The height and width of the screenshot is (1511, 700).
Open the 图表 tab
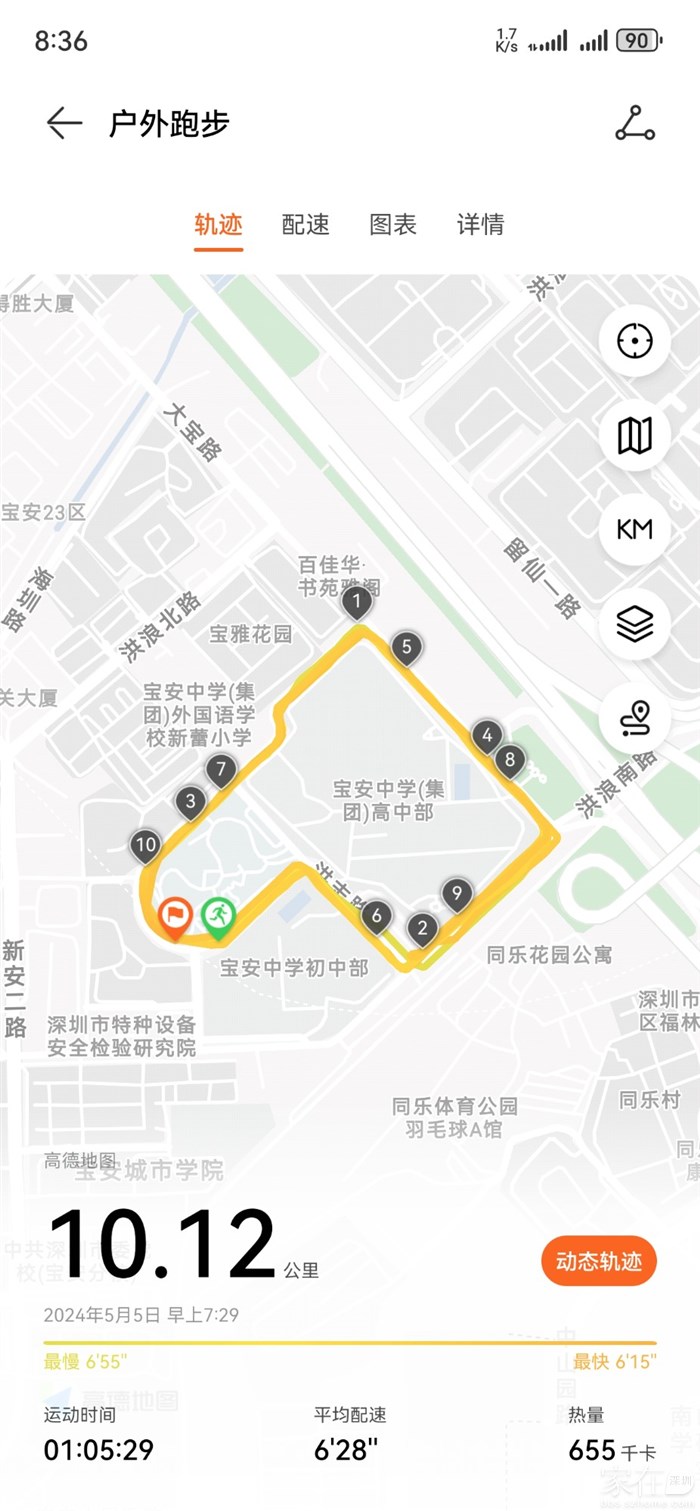(393, 224)
